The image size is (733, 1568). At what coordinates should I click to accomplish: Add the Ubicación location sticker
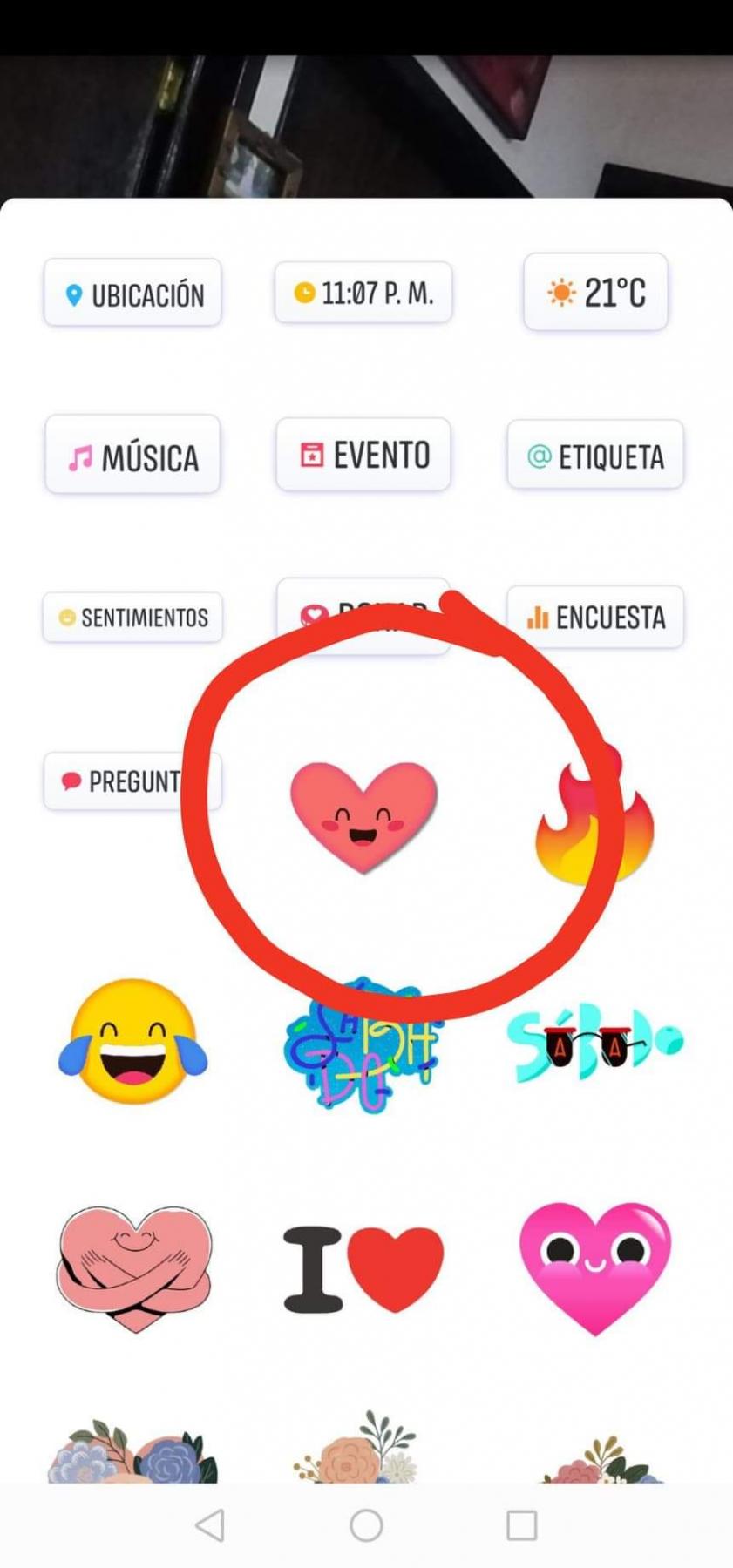pyautogui.click(x=132, y=294)
